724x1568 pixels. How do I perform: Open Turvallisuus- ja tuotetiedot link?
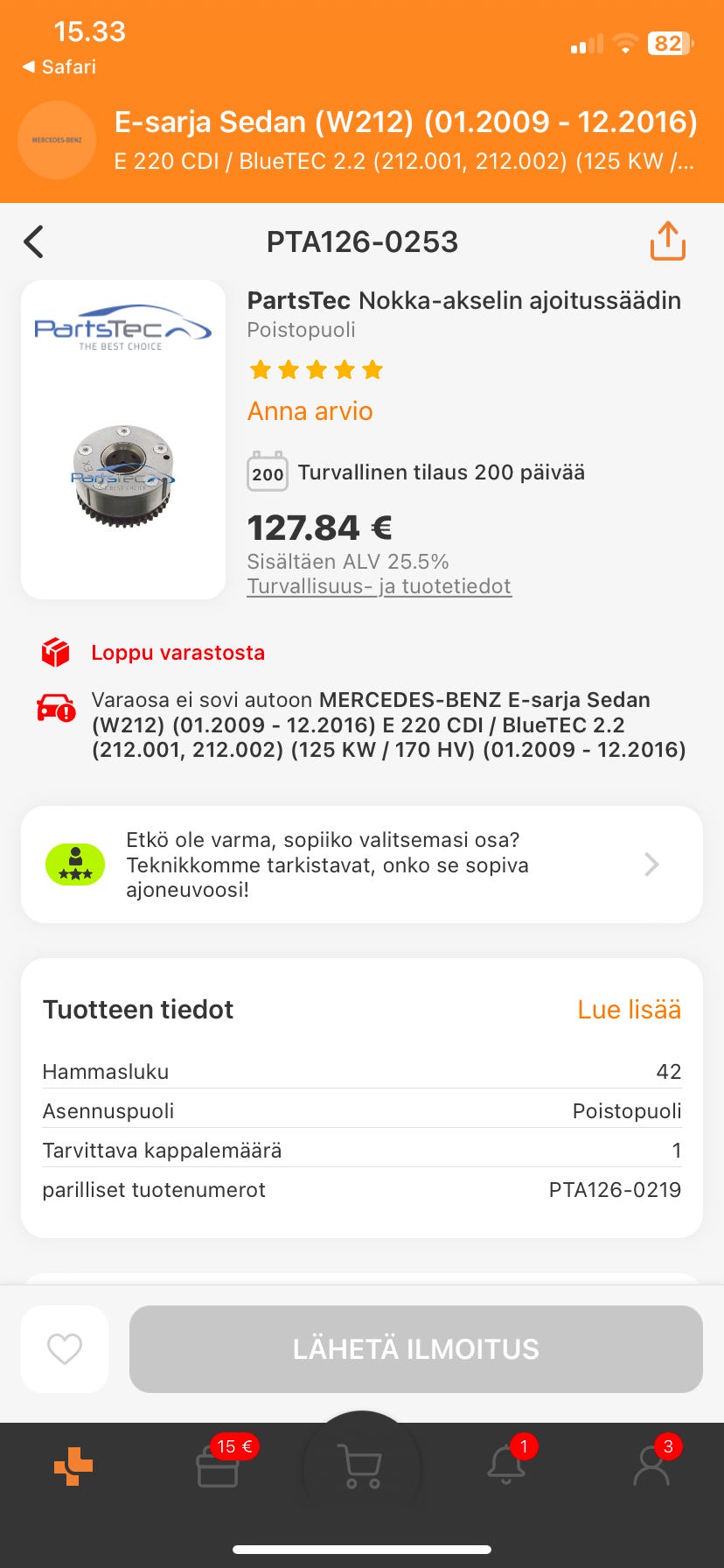[x=379, y=586]
